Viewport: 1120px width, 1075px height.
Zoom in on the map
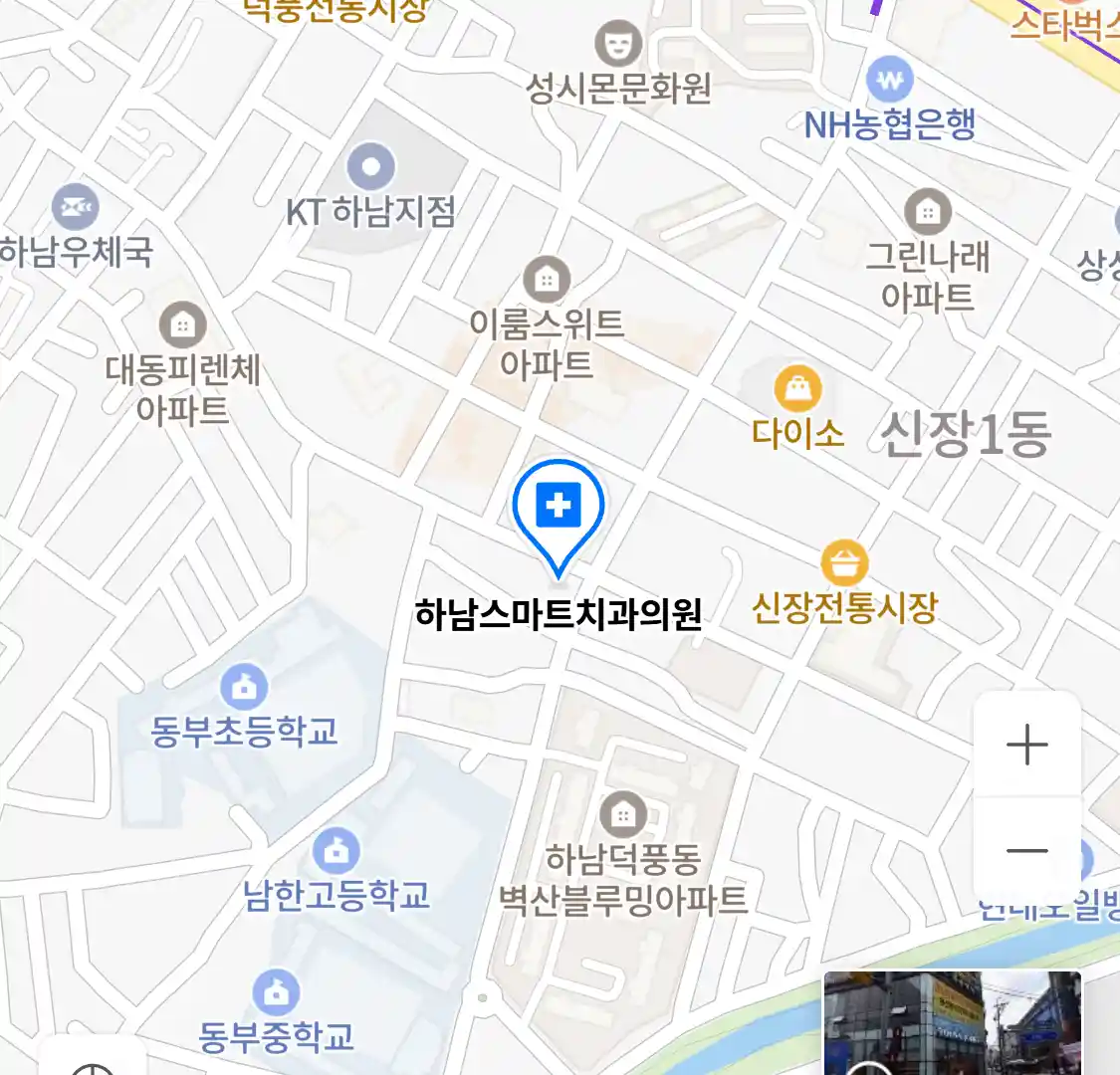point(1026,745)
